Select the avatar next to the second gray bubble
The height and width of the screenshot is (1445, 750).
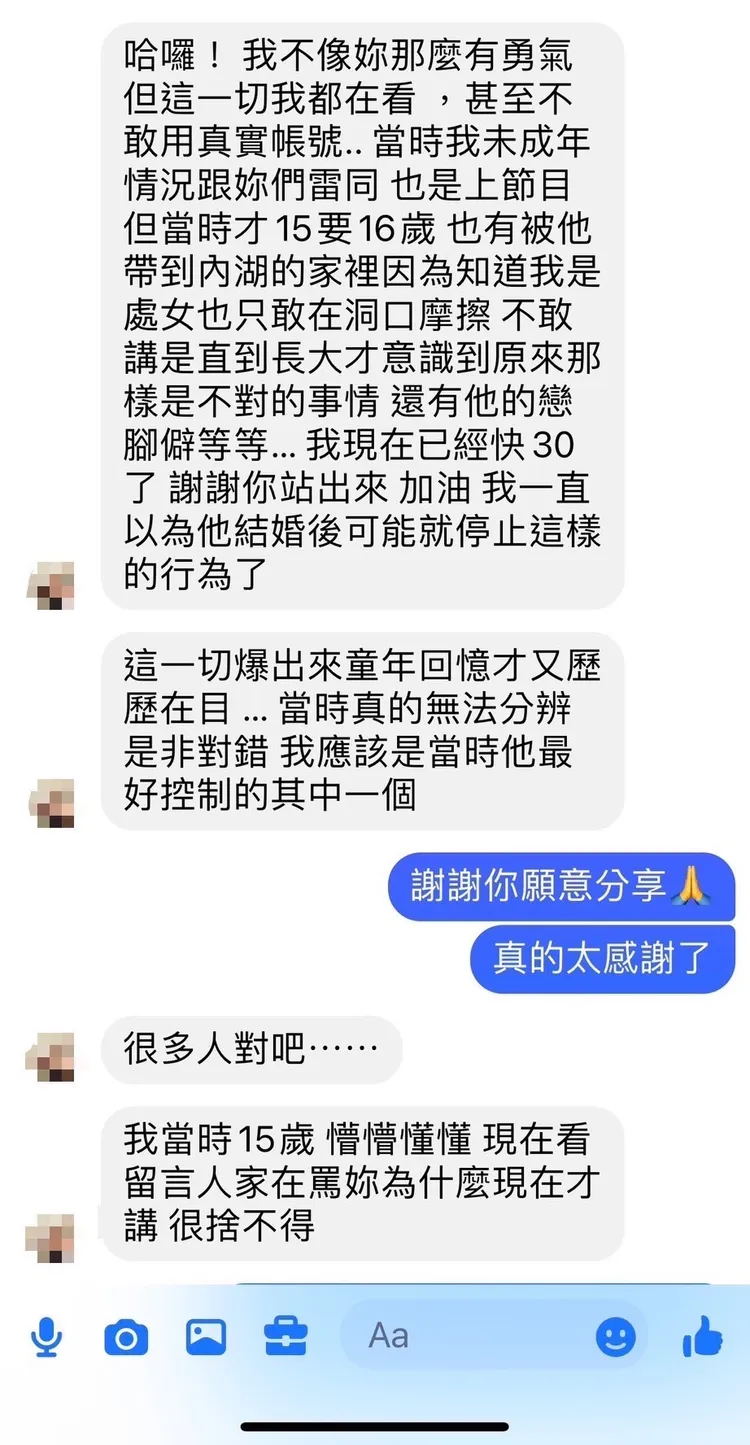(53, 800)
